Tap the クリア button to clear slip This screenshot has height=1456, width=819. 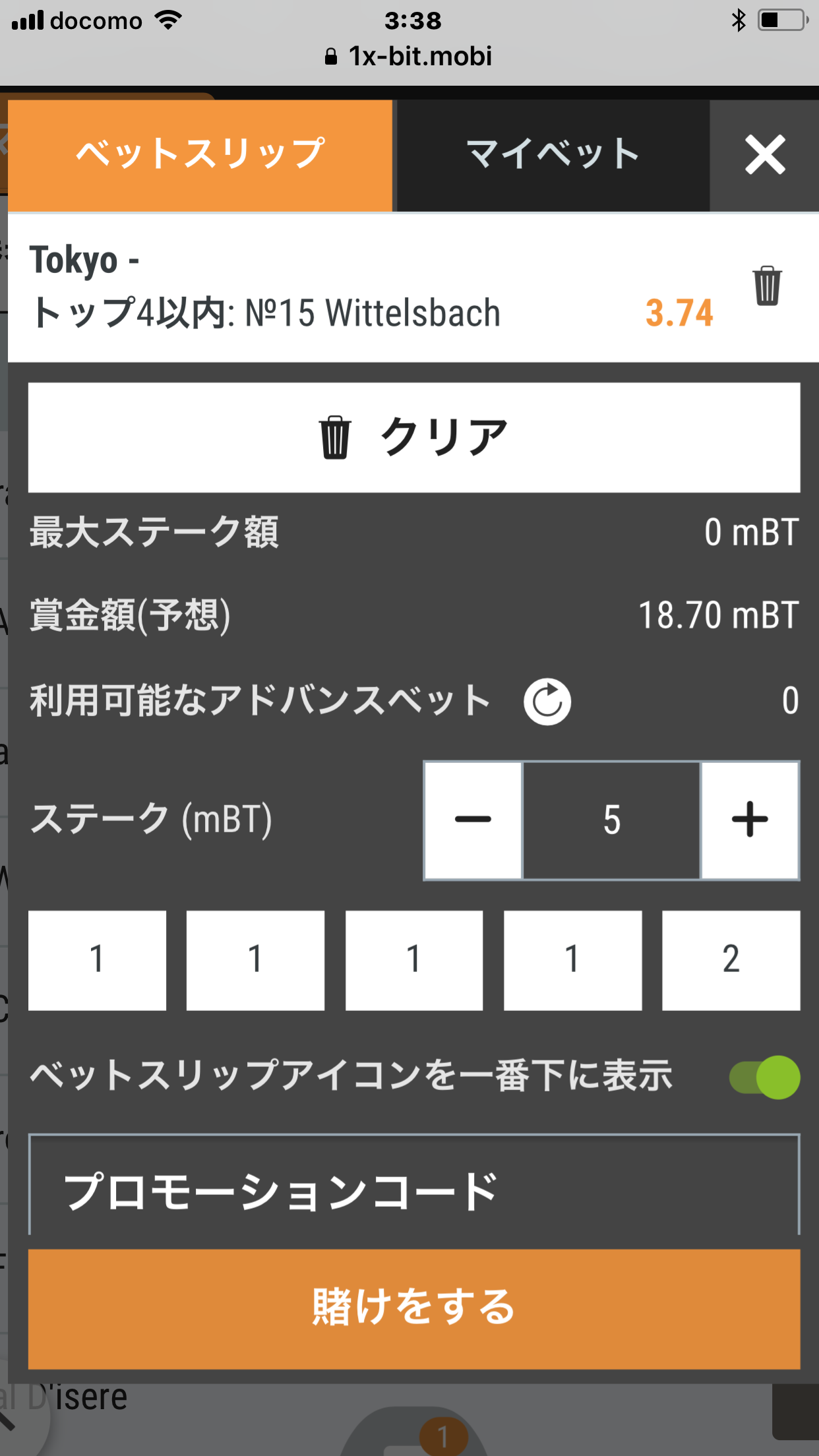(414, 437)
